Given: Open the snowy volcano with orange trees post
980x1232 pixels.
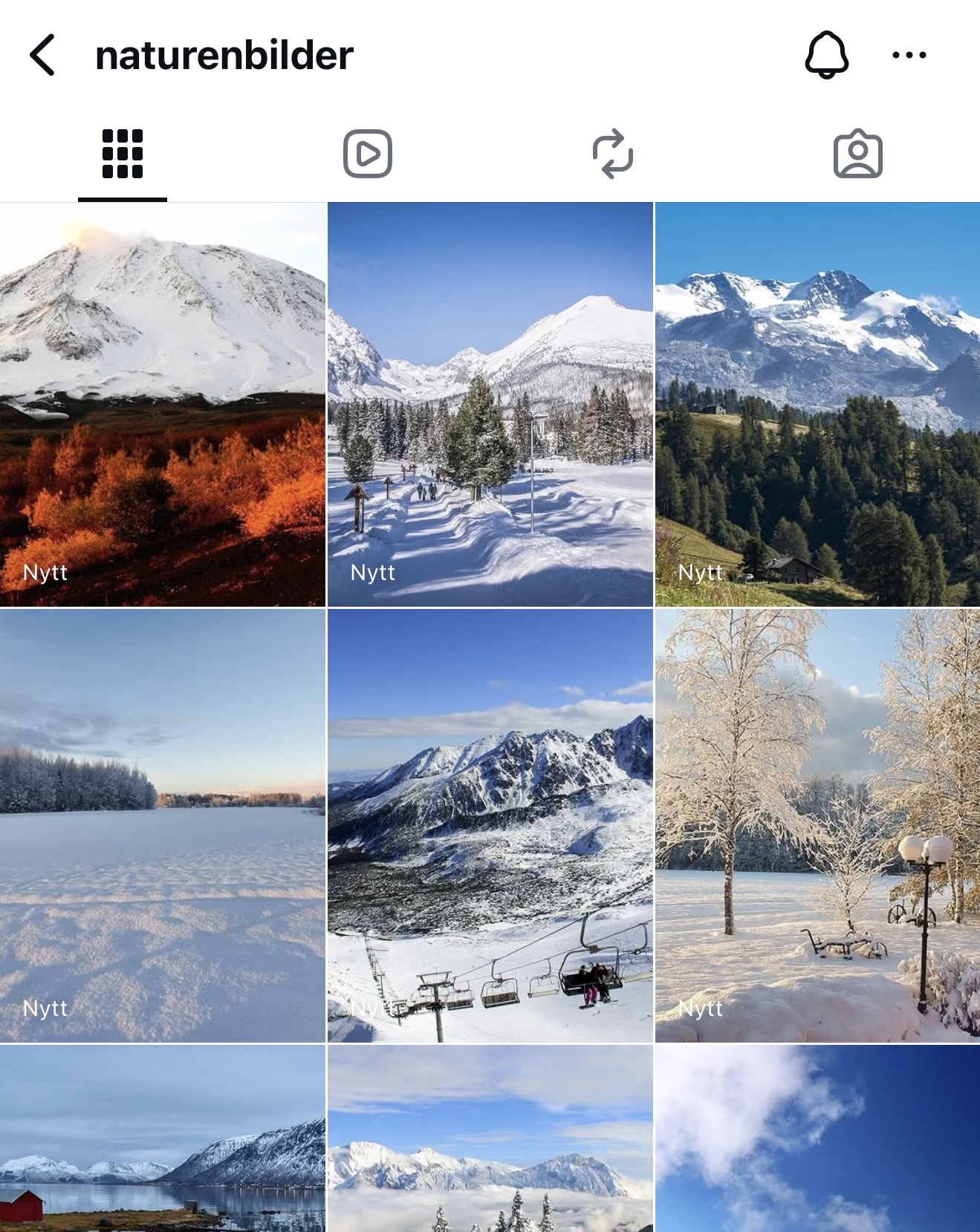Looking at the screenshot, I should (163, 405).
